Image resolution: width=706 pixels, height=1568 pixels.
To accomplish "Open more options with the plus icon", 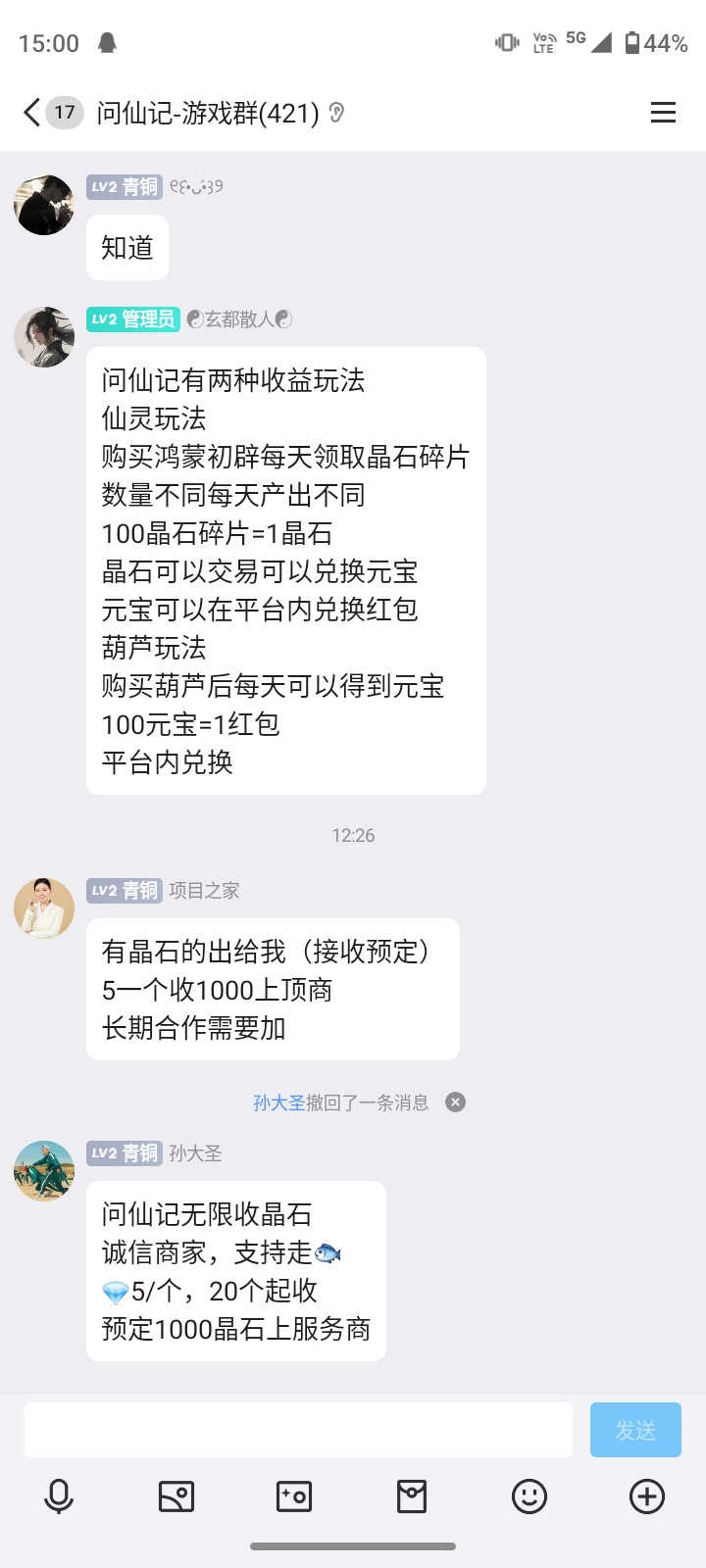I will coord(647,1496).
